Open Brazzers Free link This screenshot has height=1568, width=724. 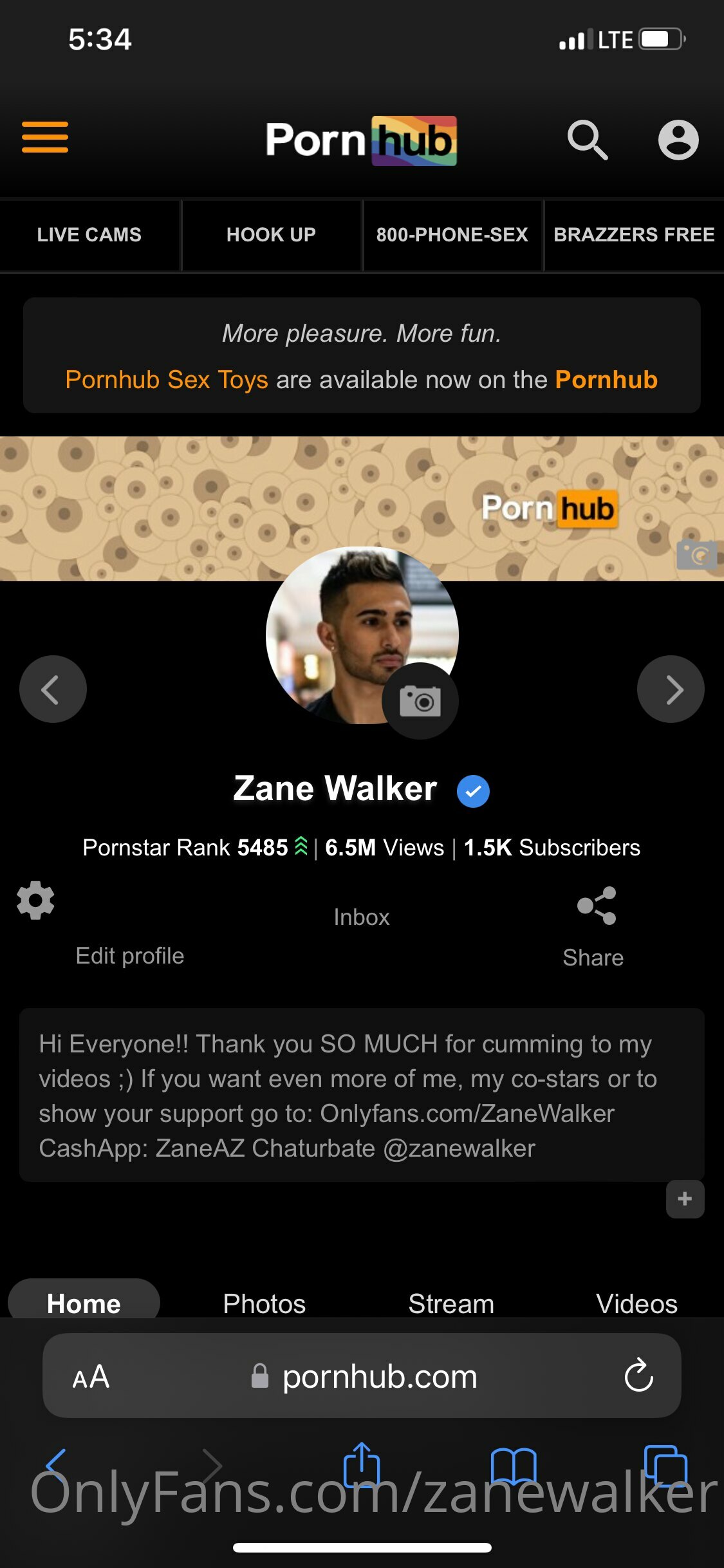pos(635,235)
